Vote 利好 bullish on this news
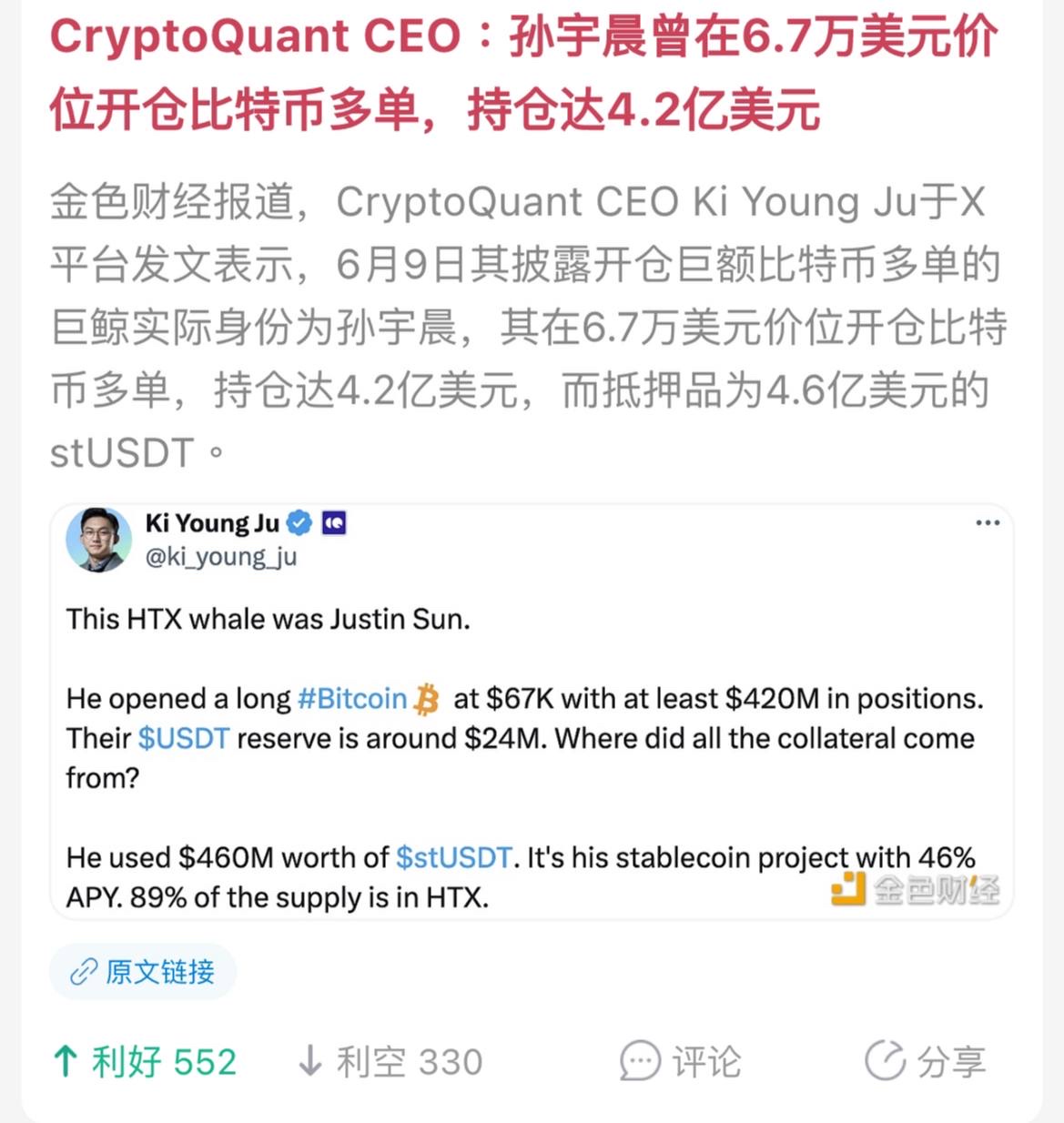The height and width of the screenshot is (1123, 1064). pyautogui.click(x=146, y=1062)
